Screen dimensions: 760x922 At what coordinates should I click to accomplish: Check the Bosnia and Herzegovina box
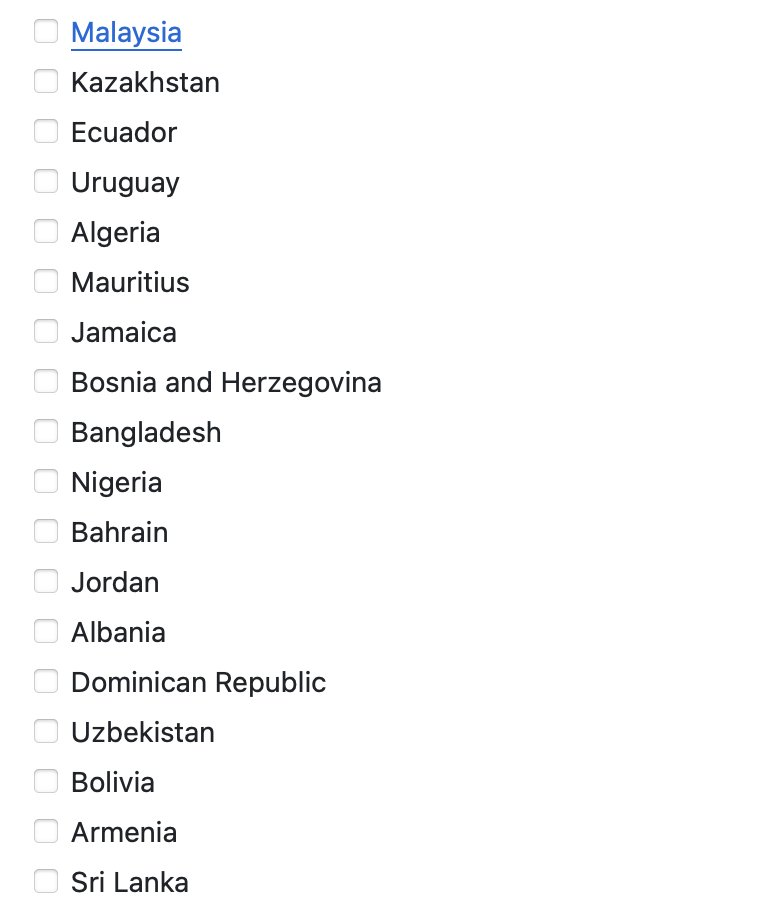tap(46, 382)
